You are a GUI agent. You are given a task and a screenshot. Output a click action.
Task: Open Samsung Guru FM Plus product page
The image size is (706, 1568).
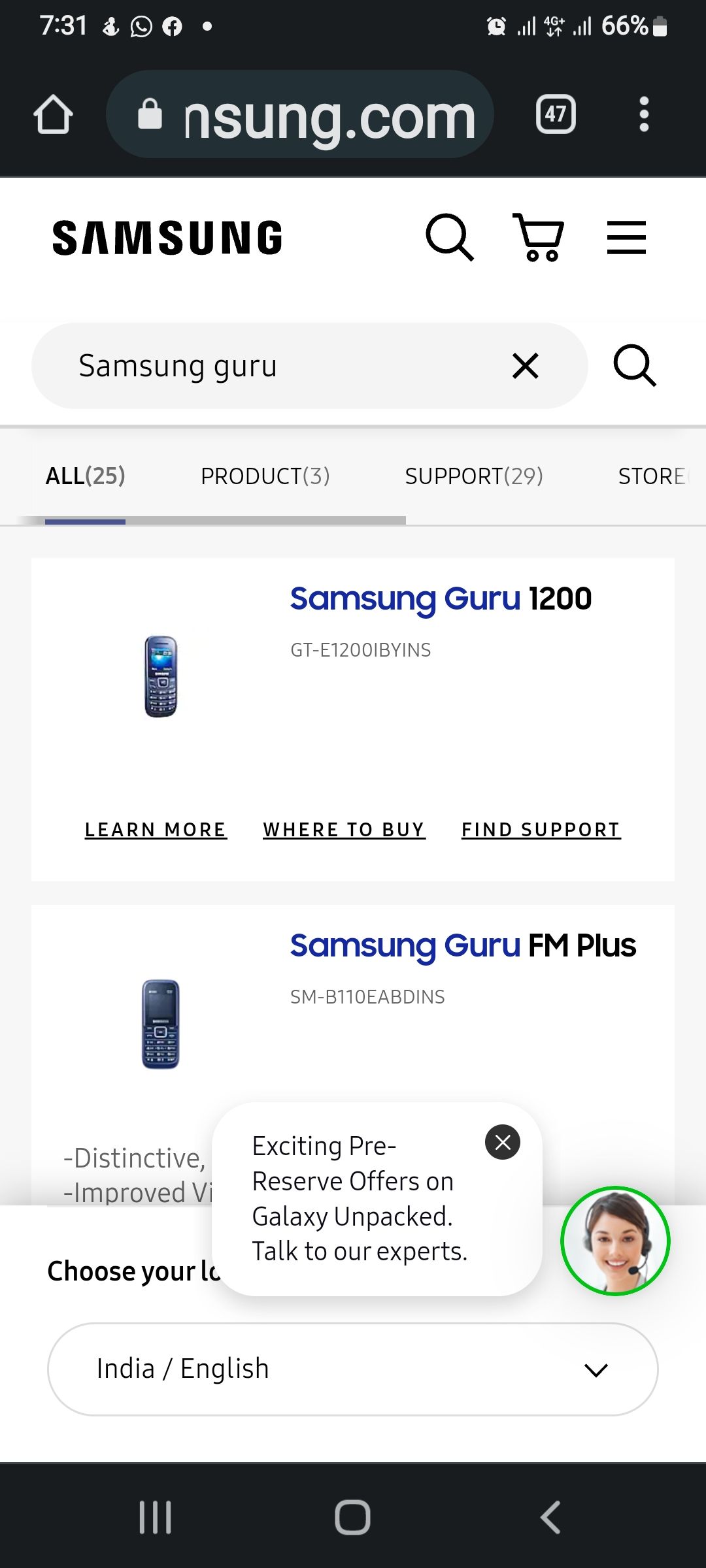coord(463,944)
